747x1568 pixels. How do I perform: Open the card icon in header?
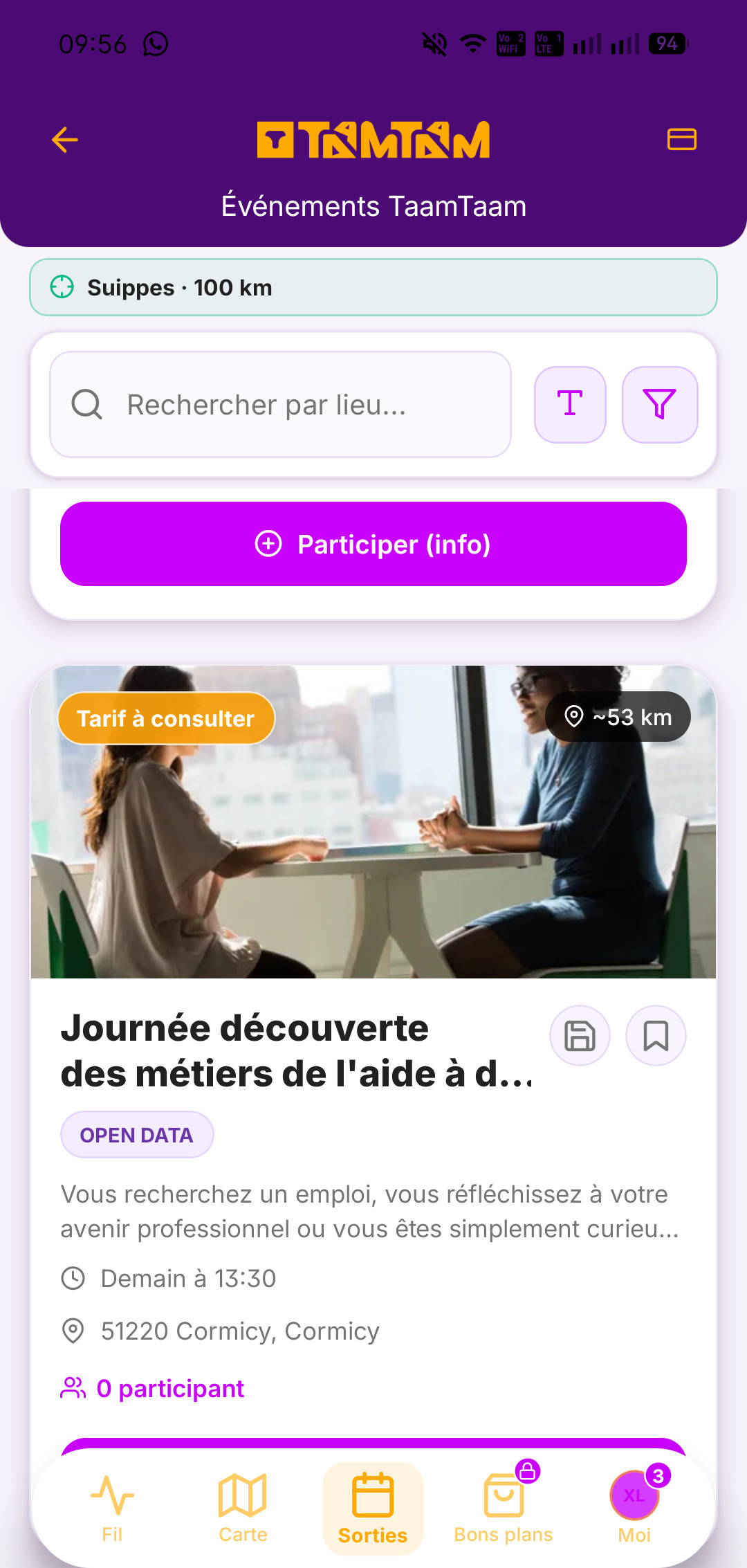(681, 139)
